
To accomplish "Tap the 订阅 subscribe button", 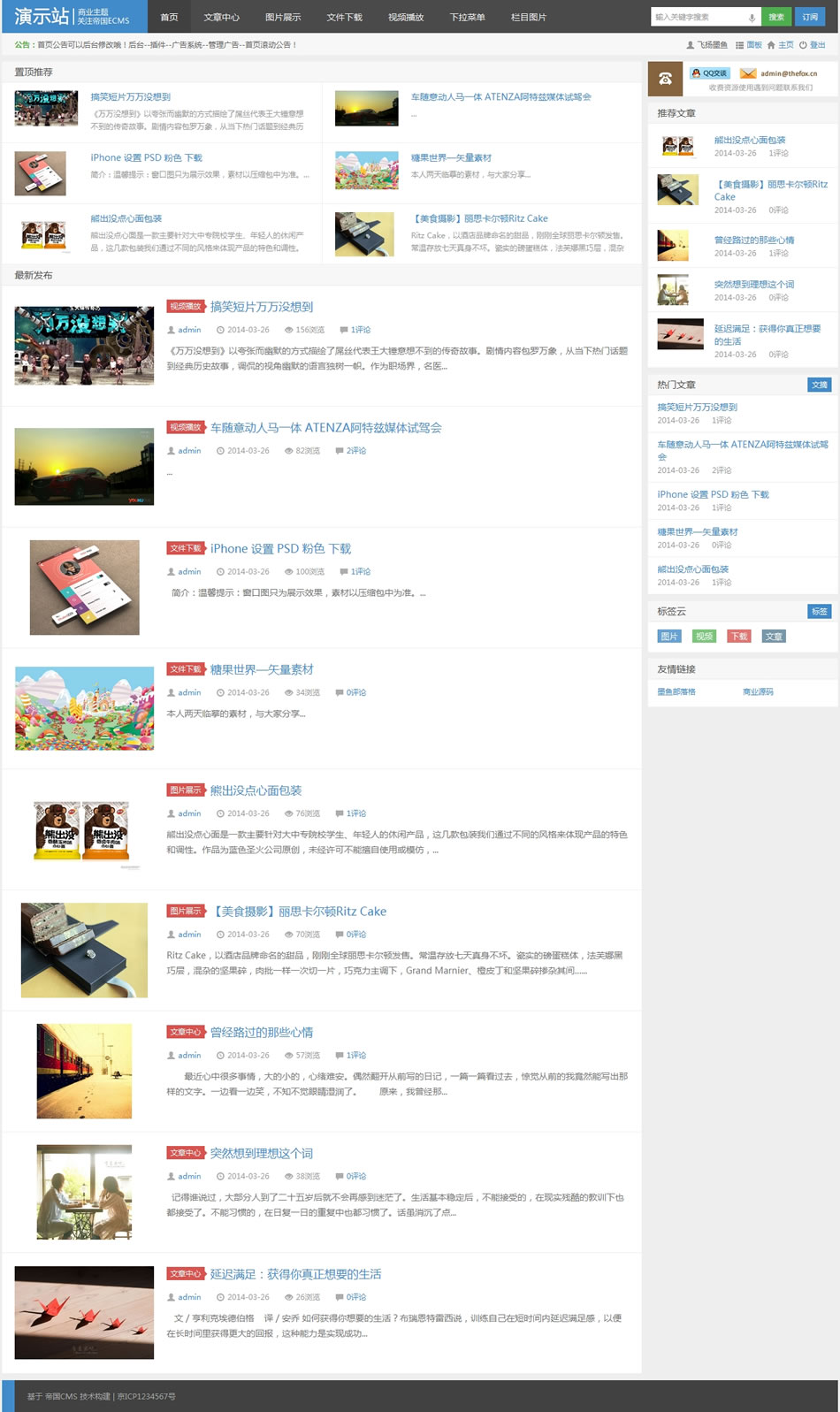I will coord(810,17).
